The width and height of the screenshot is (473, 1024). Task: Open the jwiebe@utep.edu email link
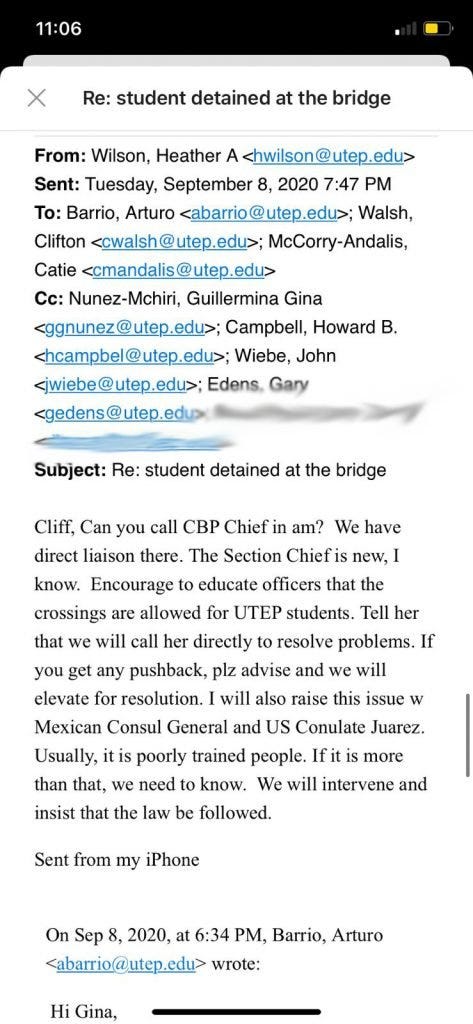(116, 385)
